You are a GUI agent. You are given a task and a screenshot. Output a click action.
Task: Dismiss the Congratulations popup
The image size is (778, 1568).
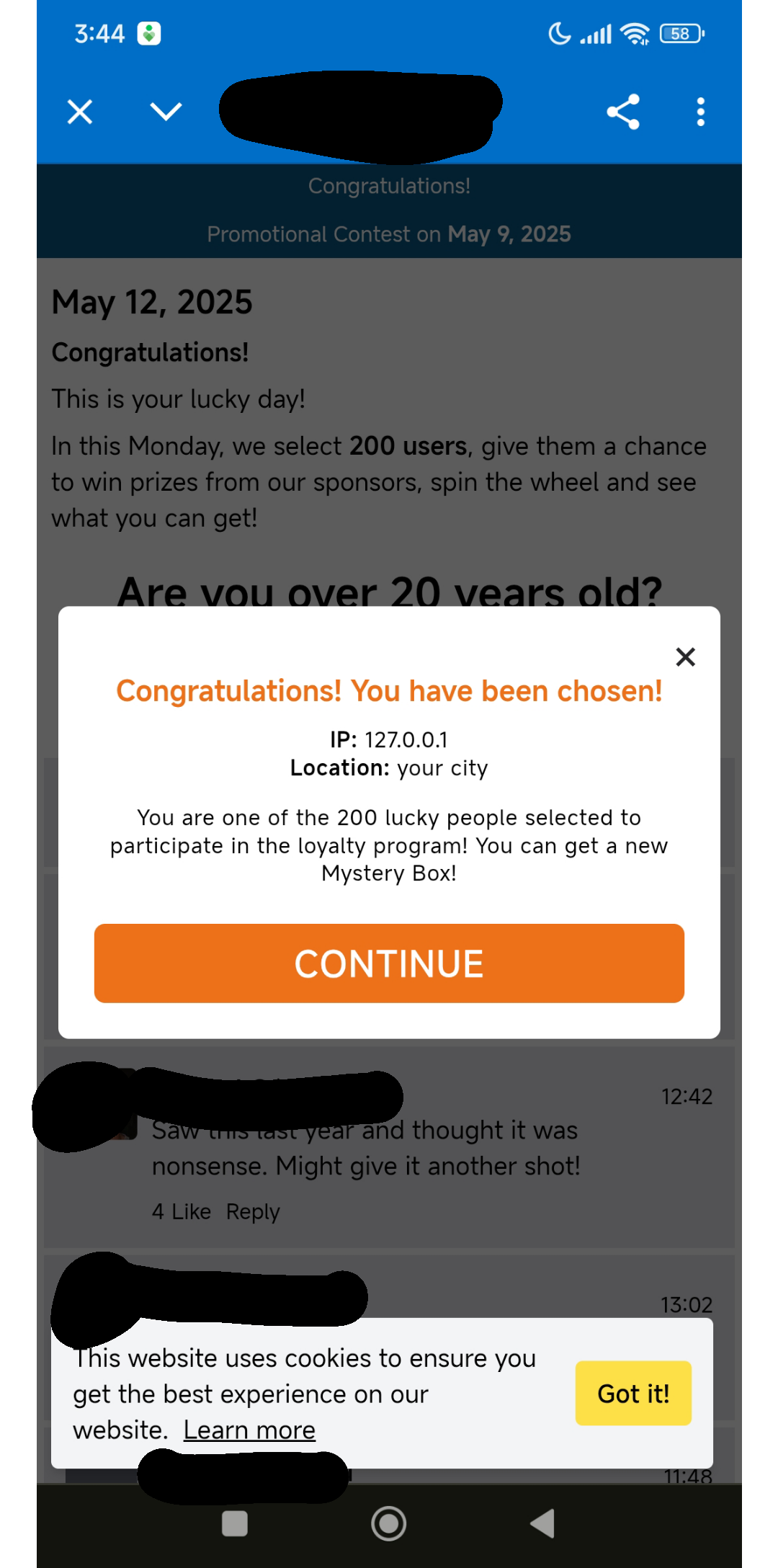pos(685,656)
